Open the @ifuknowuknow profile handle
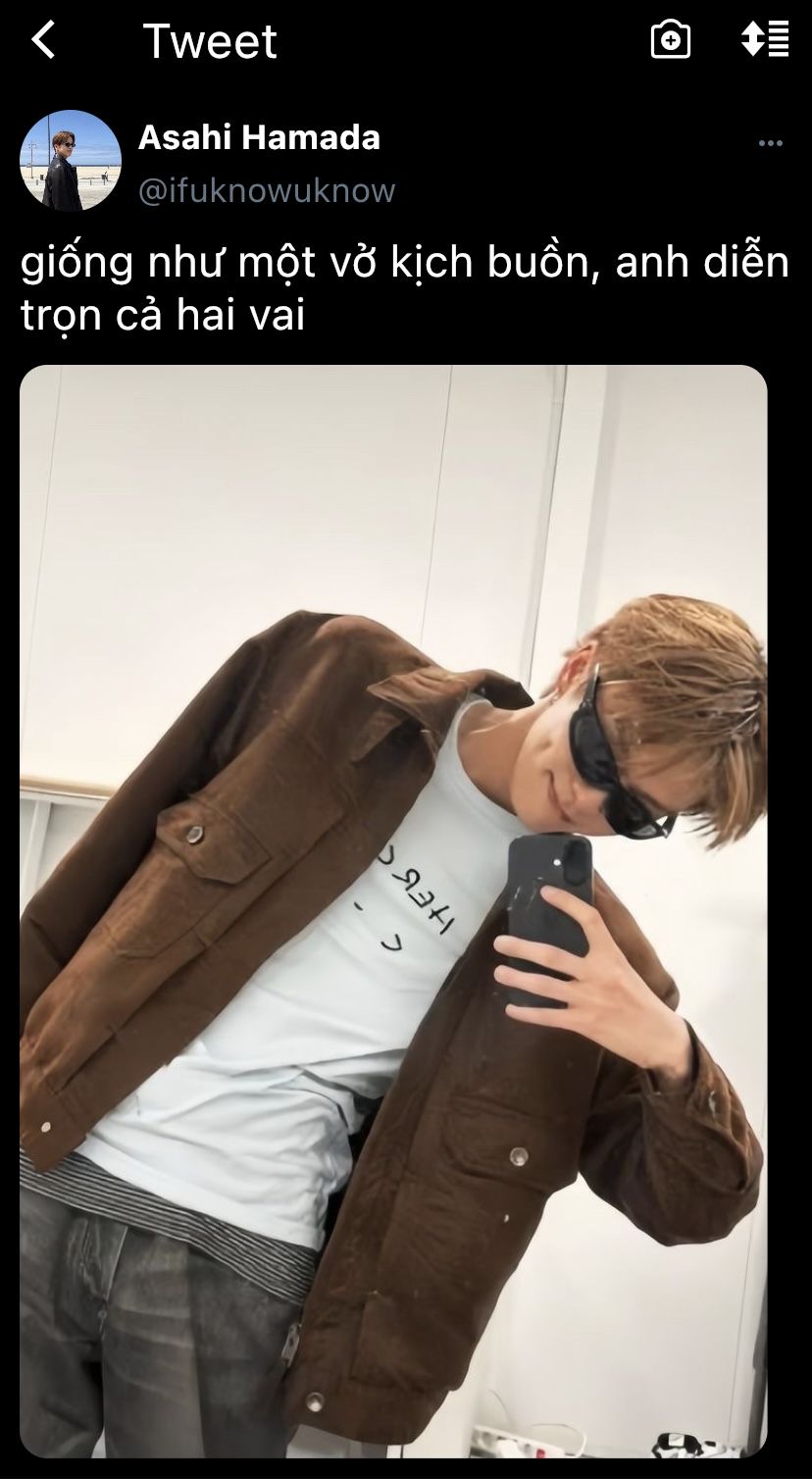This screenshot has width=812, height=1479. 267,189
